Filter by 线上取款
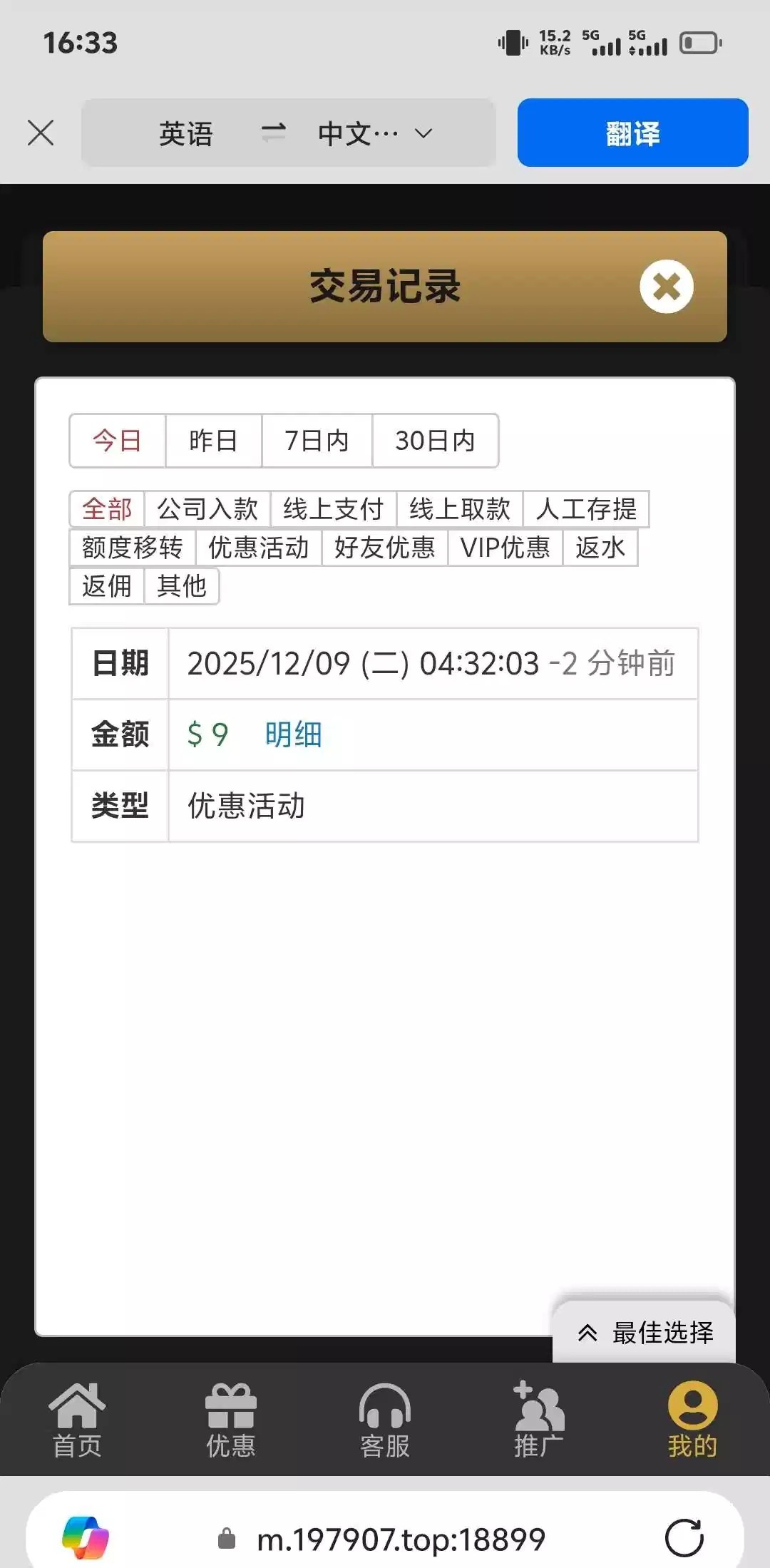Image resolution: width=770 pixels, height=1568 pixels. click(x=459, y=509)
